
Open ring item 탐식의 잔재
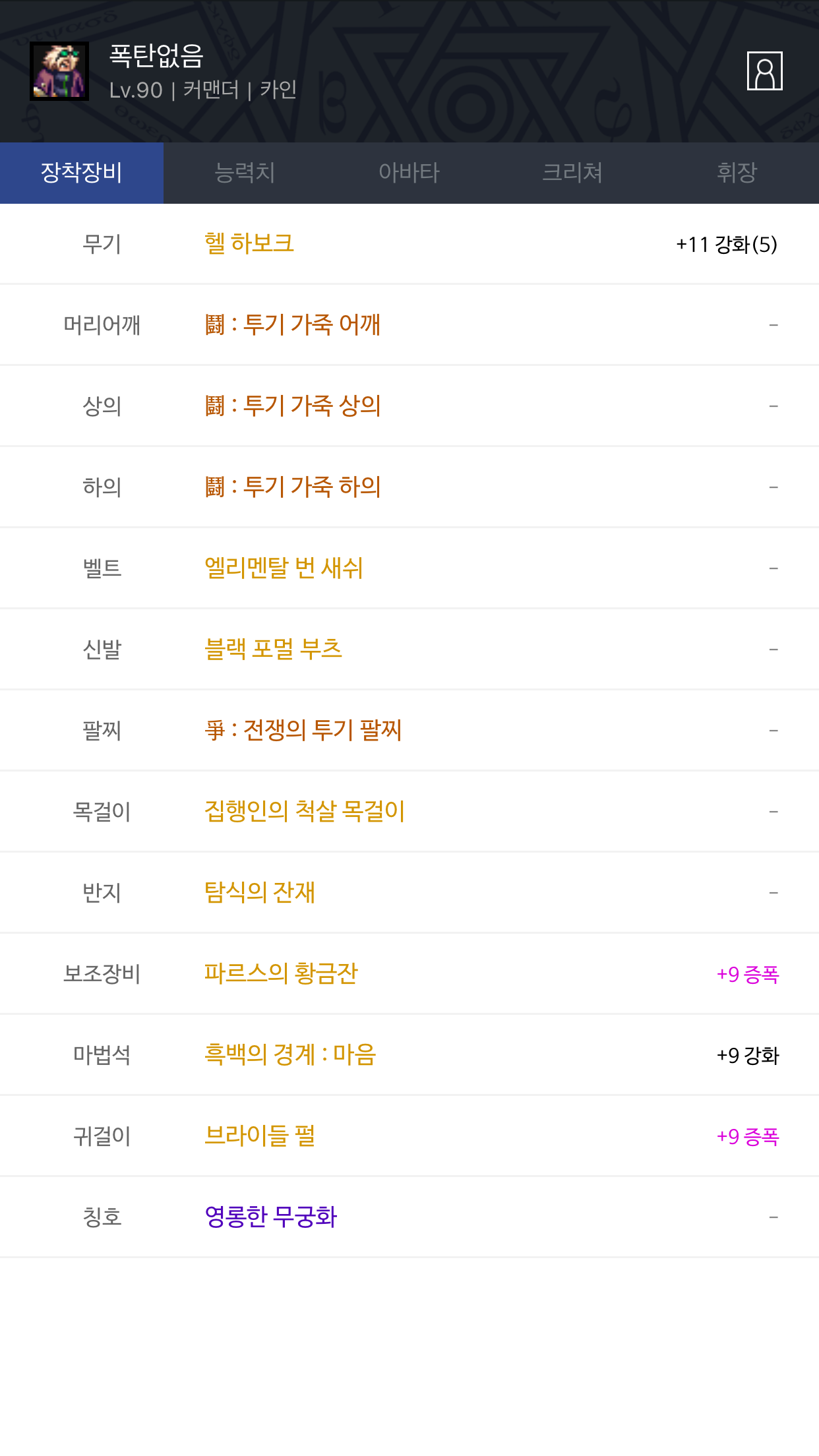[260, 892]
